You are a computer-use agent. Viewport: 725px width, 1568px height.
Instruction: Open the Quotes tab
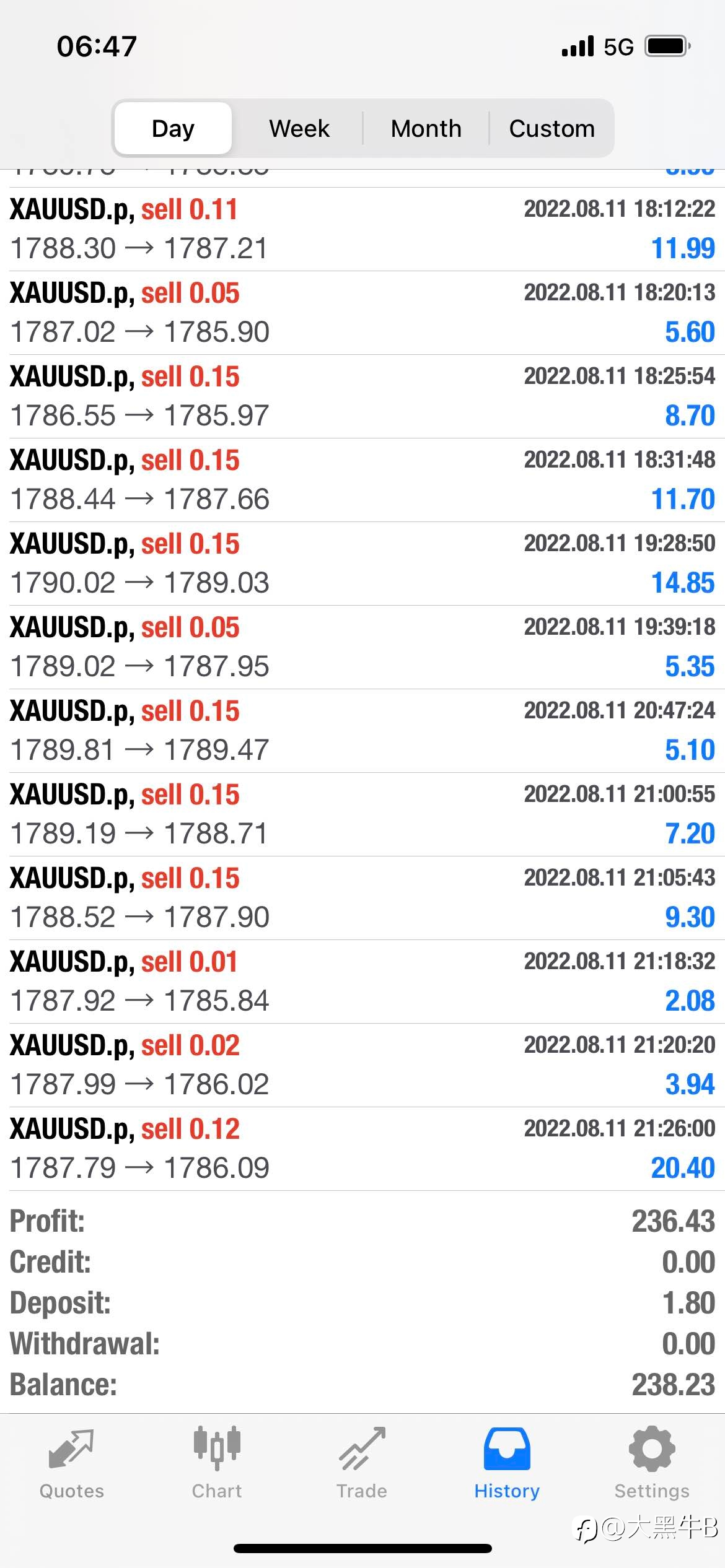click(72, 1464)
